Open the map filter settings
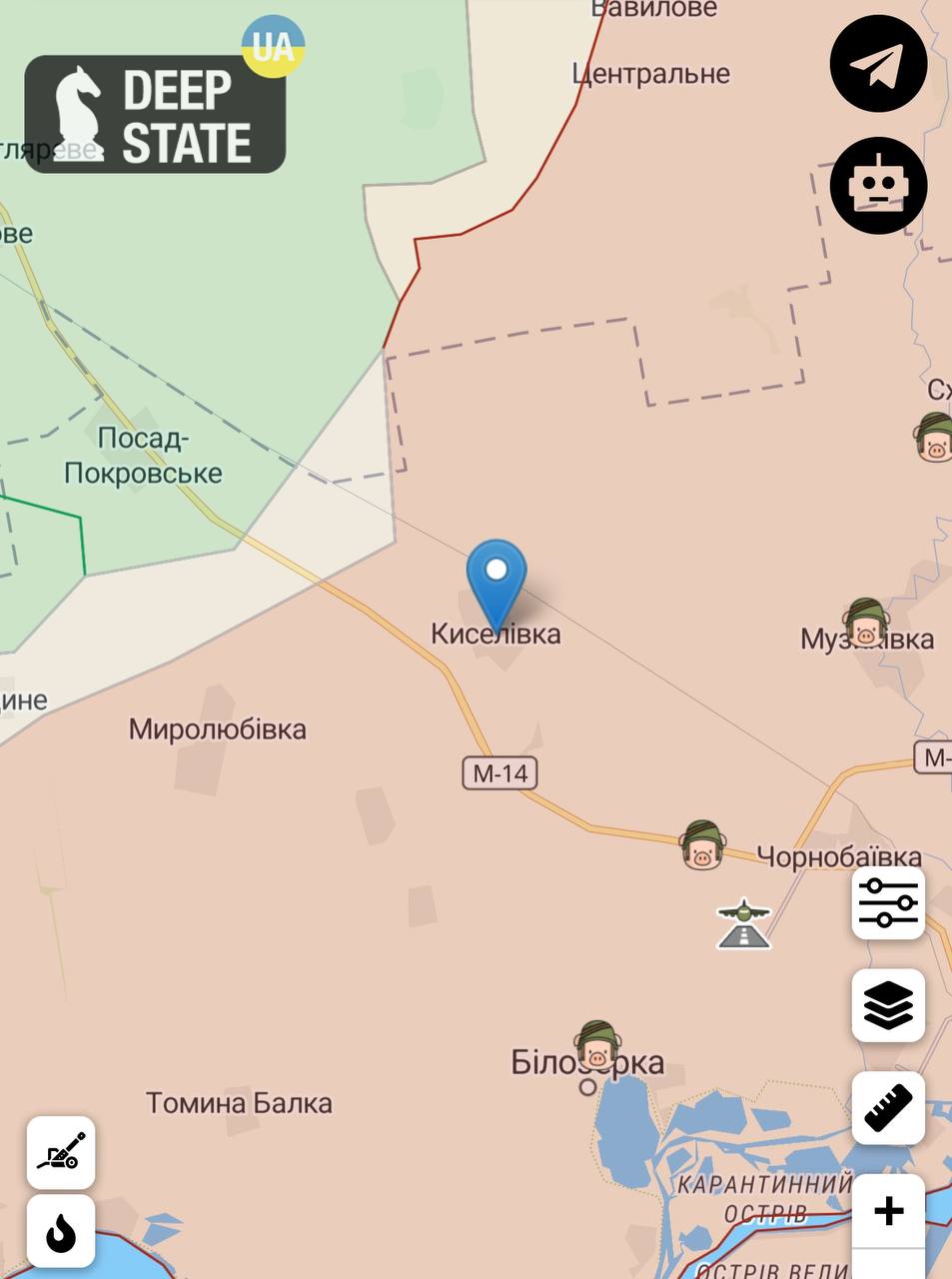The height and width of the screenshot is (1279, 952). click(888, 903)
